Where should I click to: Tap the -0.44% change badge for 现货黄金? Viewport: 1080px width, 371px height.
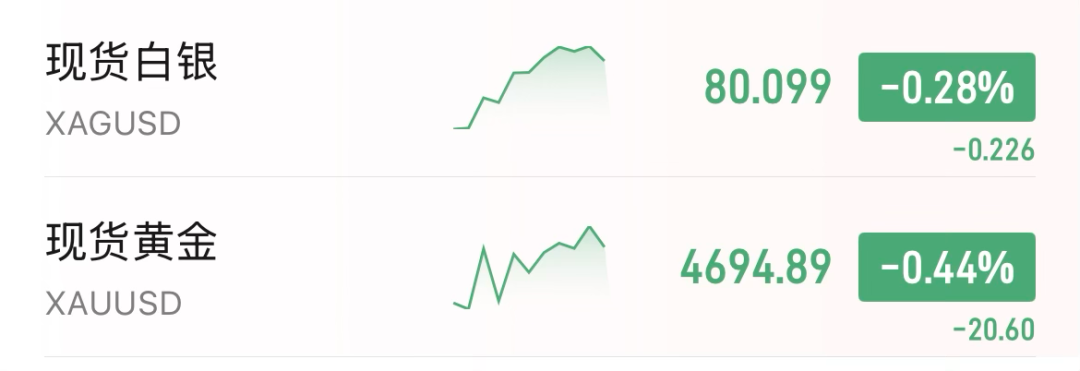(946, 267)
